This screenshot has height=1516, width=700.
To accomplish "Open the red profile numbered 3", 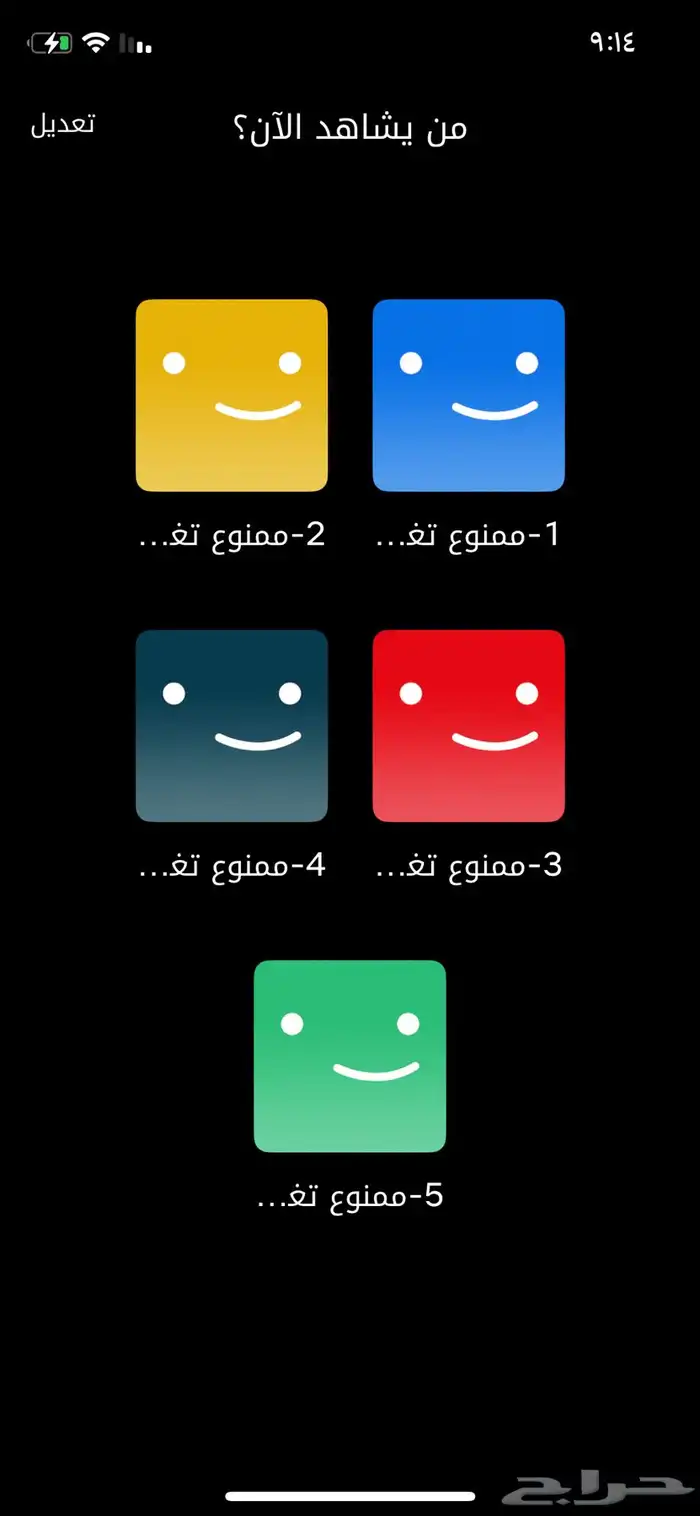I will tap(468, 726).
